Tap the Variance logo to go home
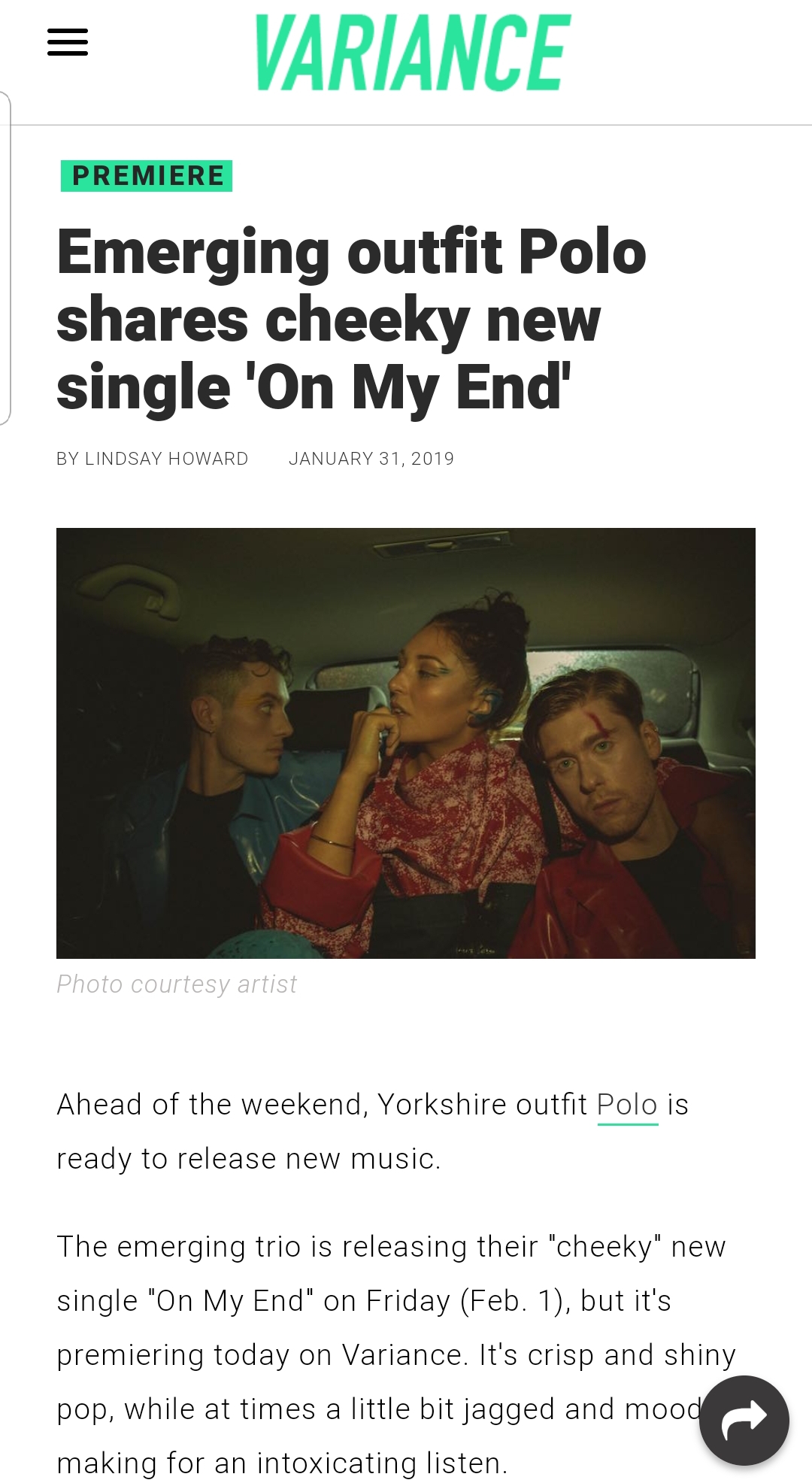This screenshot has width=812, height=1483. tap(413, 53)
